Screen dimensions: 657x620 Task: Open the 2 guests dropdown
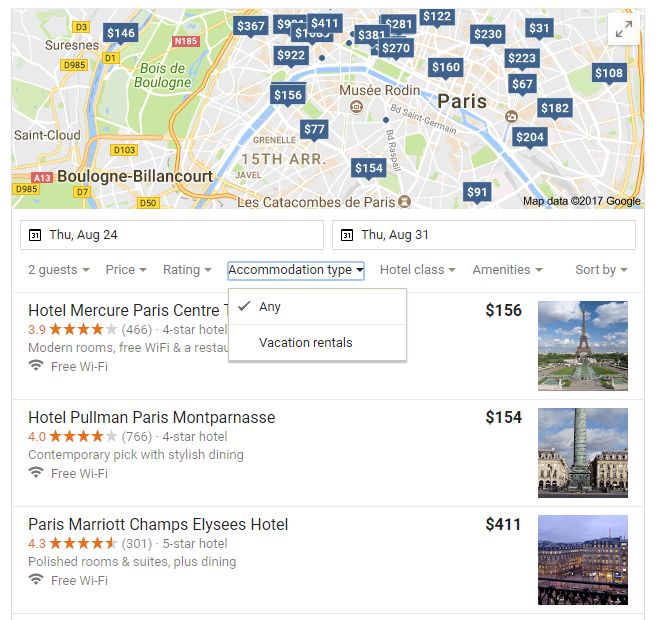coord(58,270)
